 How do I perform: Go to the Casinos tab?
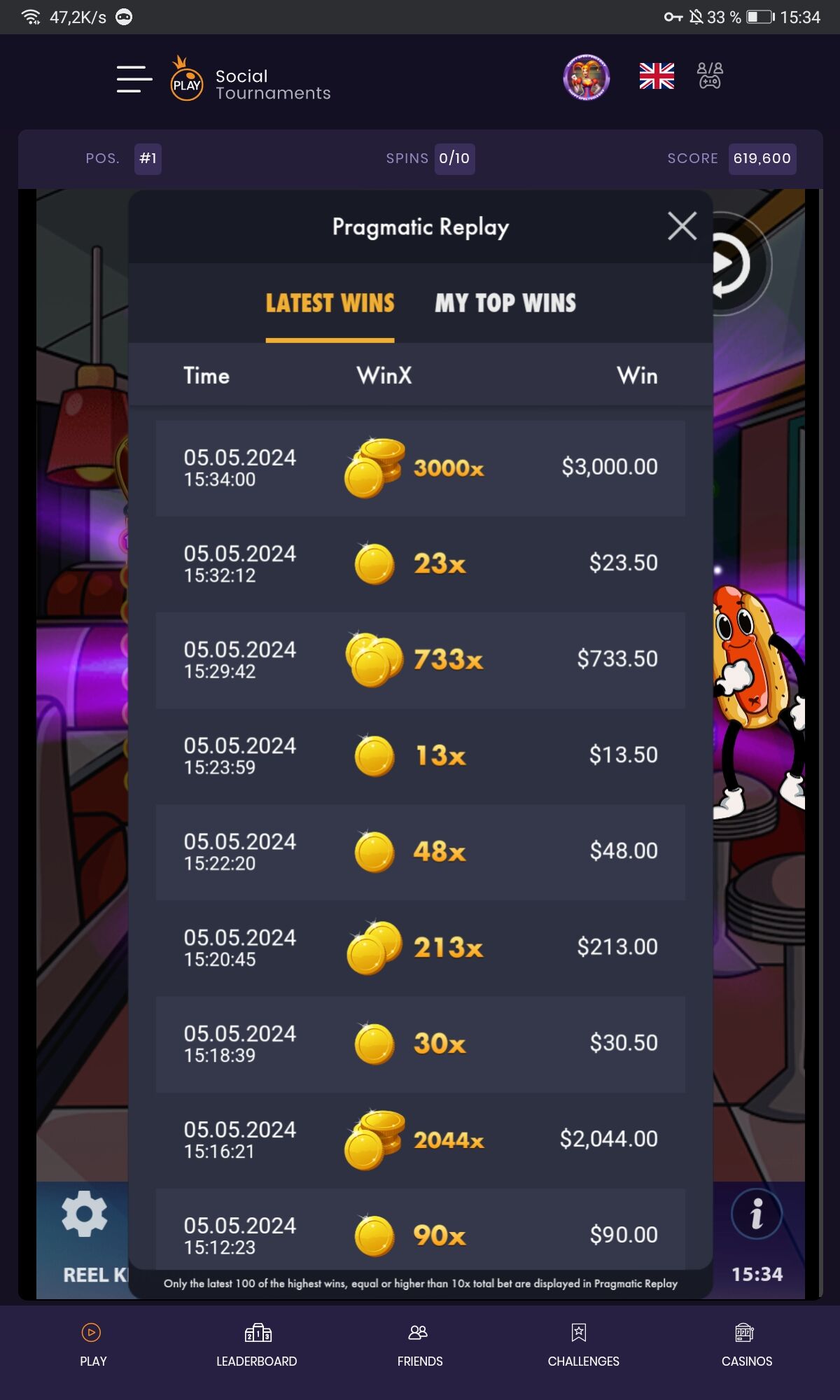pos(746,1345)
